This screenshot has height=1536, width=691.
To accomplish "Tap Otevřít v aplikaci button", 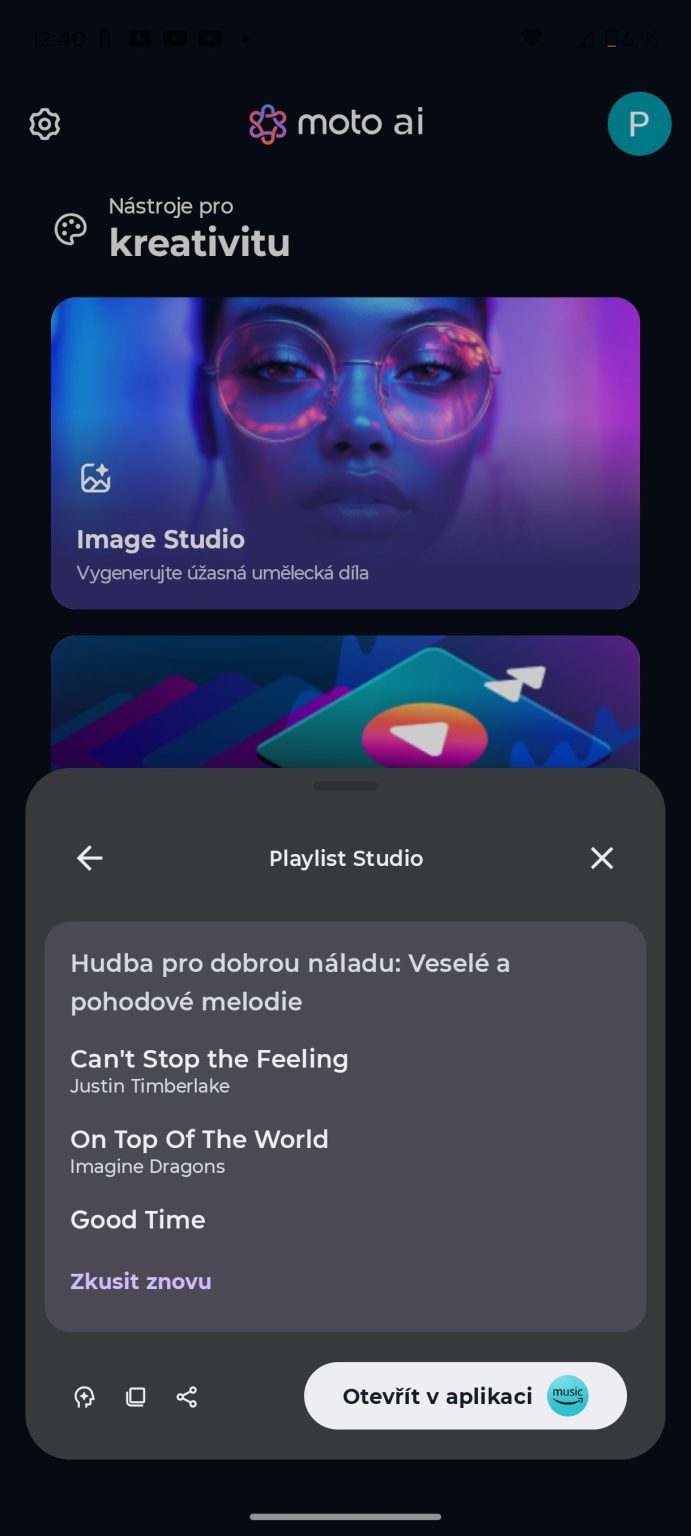I will [465, 1396].
